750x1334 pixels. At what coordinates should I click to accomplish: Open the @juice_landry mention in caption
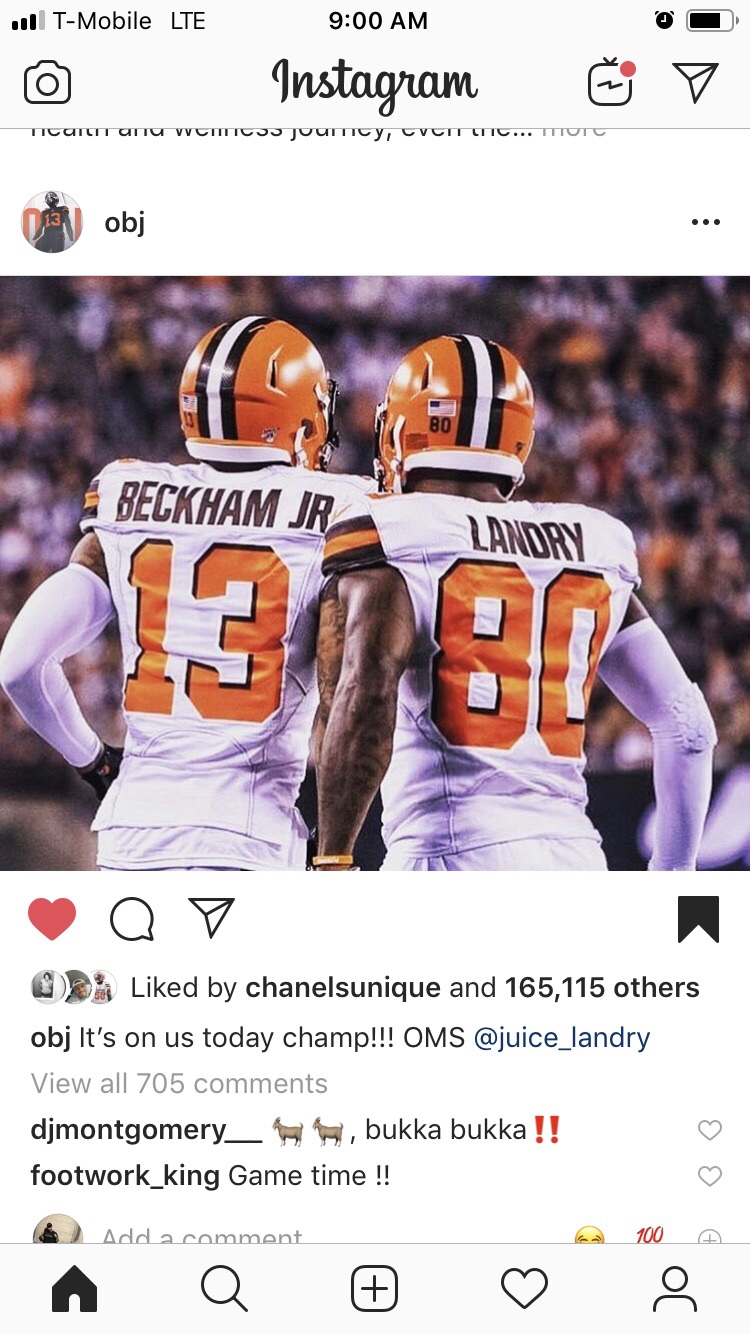[561, 1037]
